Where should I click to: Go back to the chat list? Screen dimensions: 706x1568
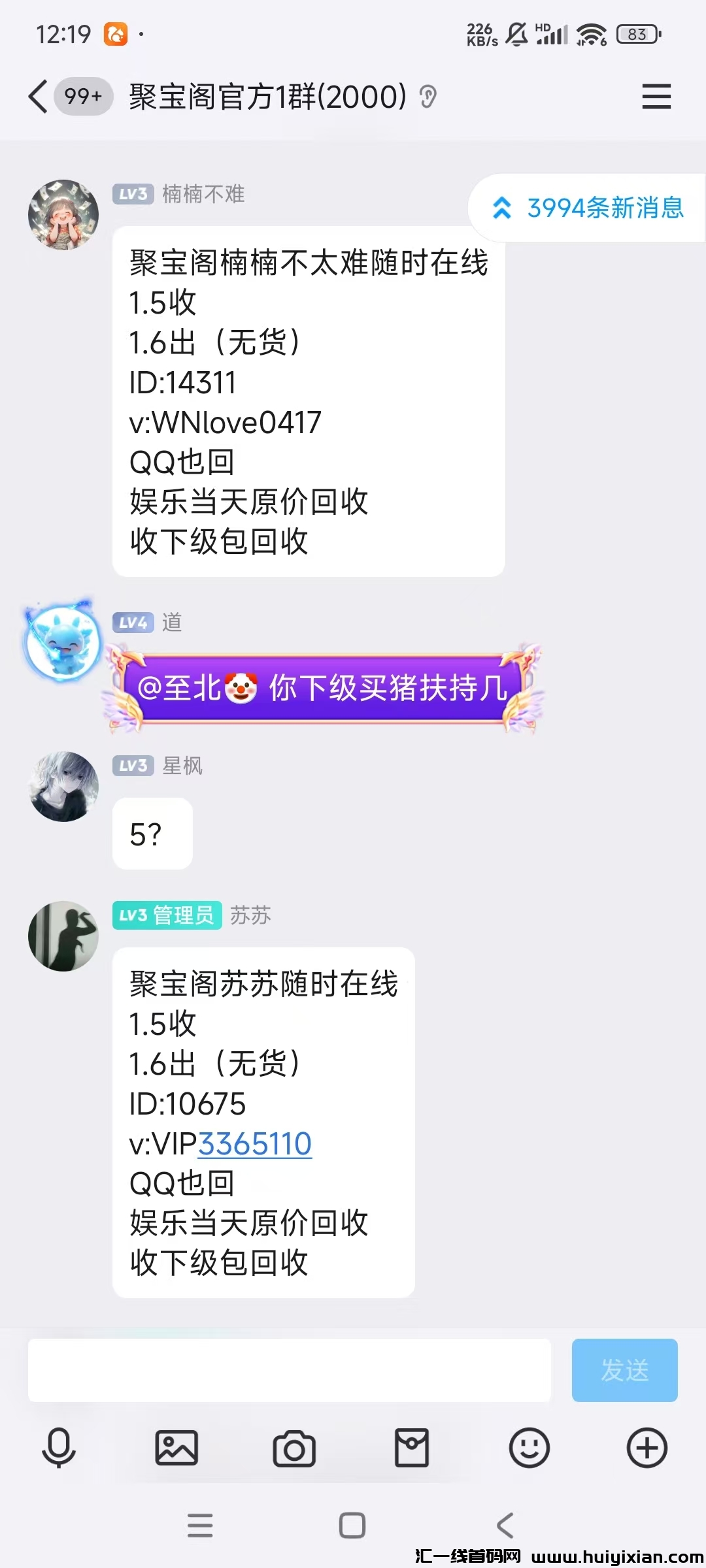tap(39, 97)
